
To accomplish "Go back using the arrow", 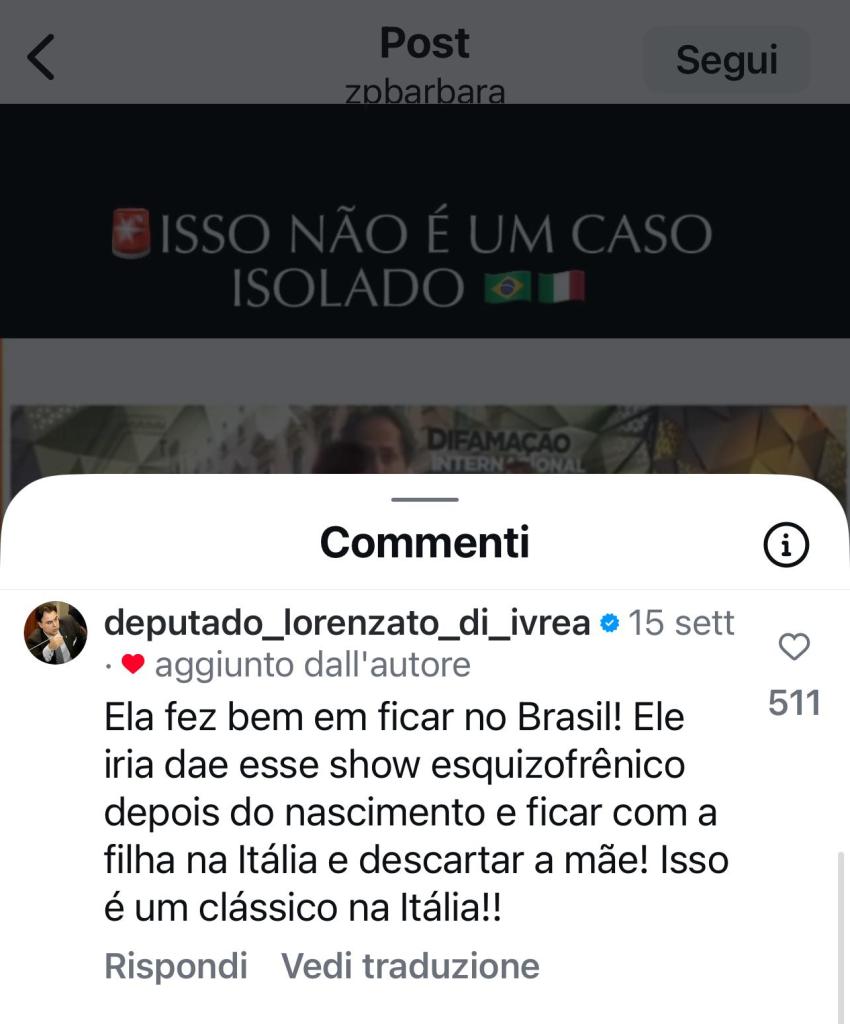I will [x=42, y=58].
